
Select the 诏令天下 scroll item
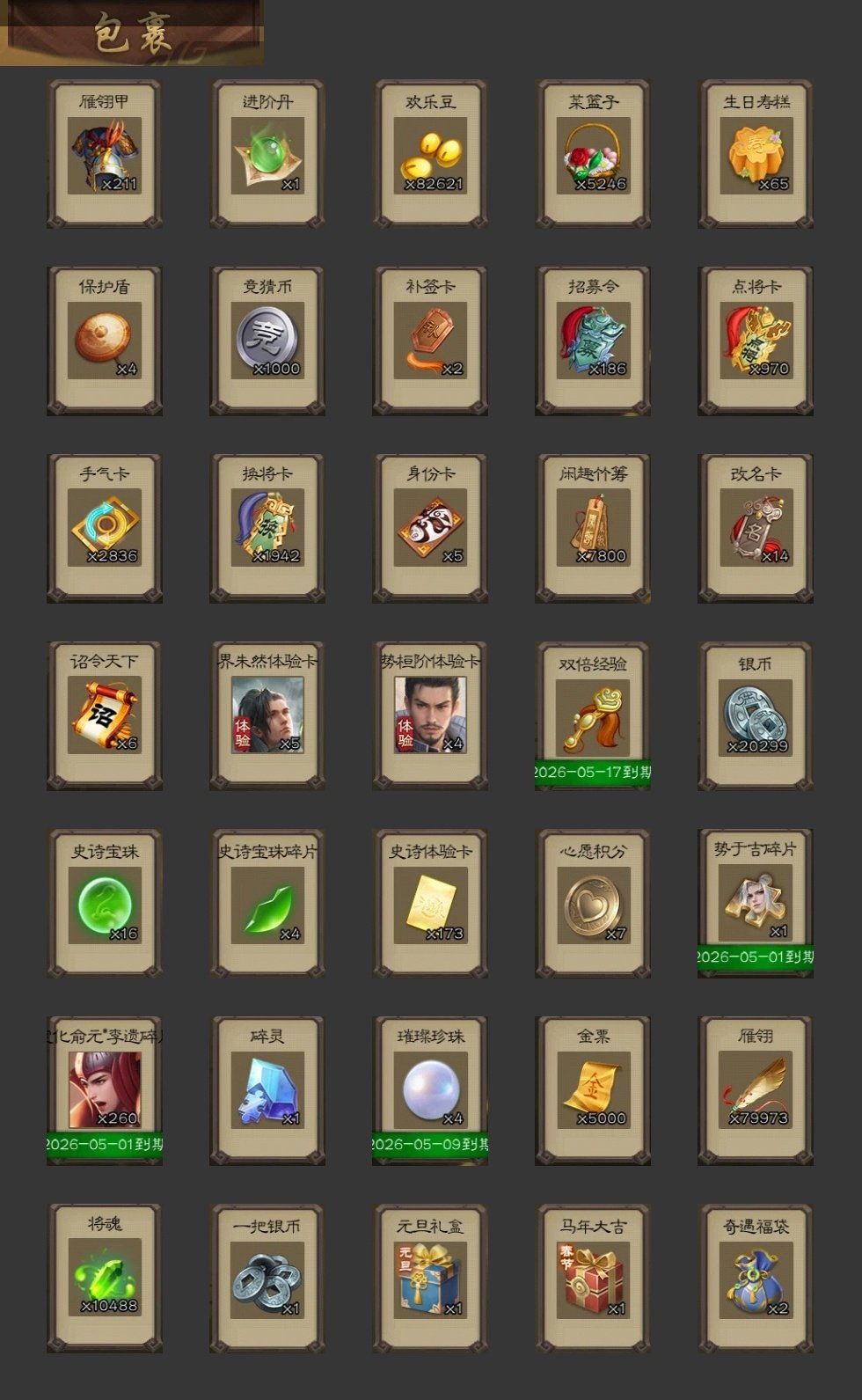pyautogui.click(x=105, y=716)
